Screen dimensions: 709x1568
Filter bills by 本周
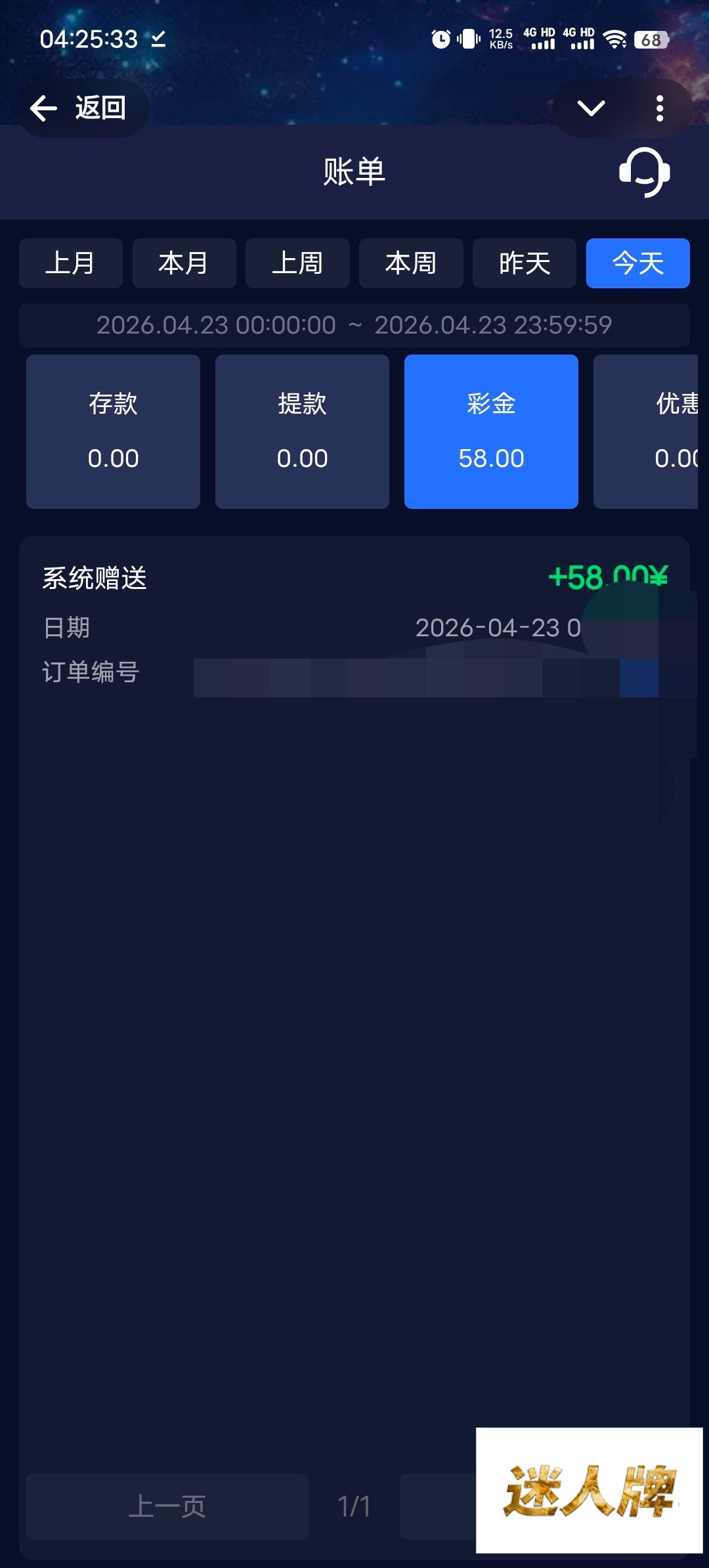[x=411, y=263]
